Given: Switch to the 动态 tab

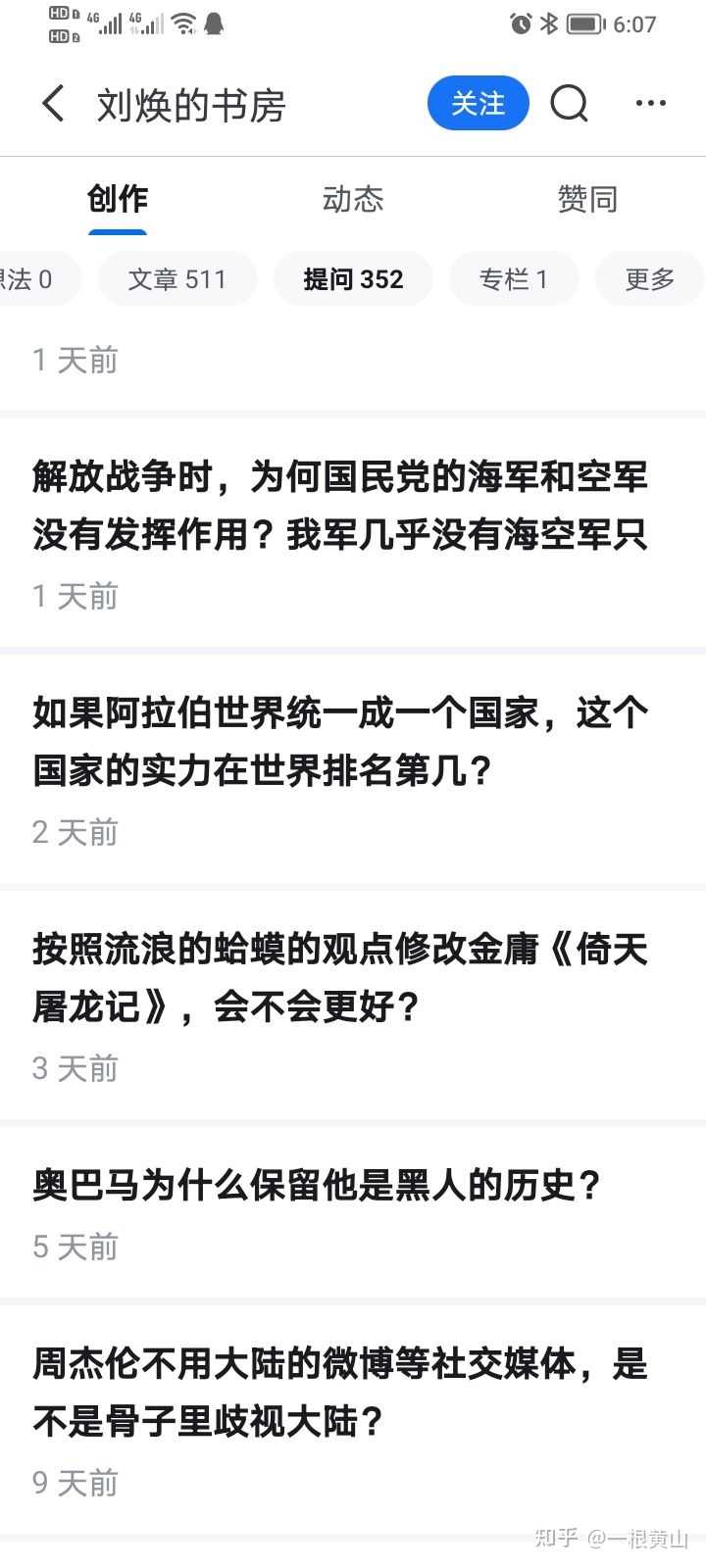Looking at the screenshot, I should (353, 199).
